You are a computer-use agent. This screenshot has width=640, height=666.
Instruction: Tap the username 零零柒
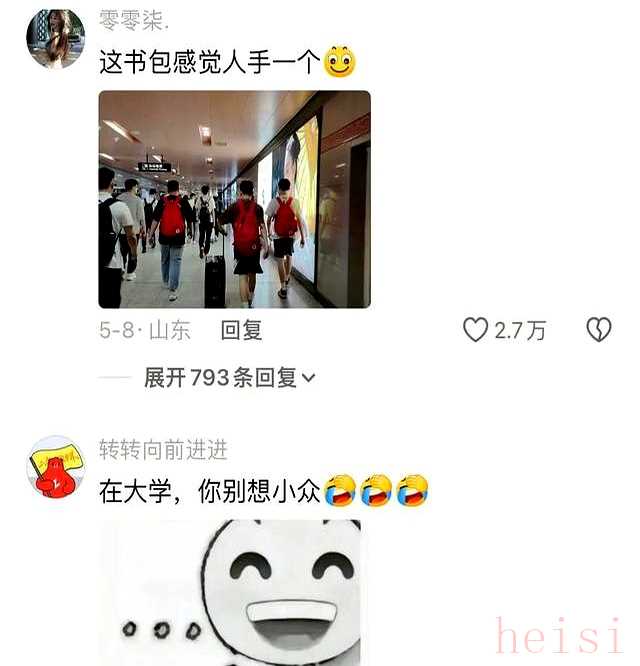tap(134, 20)
